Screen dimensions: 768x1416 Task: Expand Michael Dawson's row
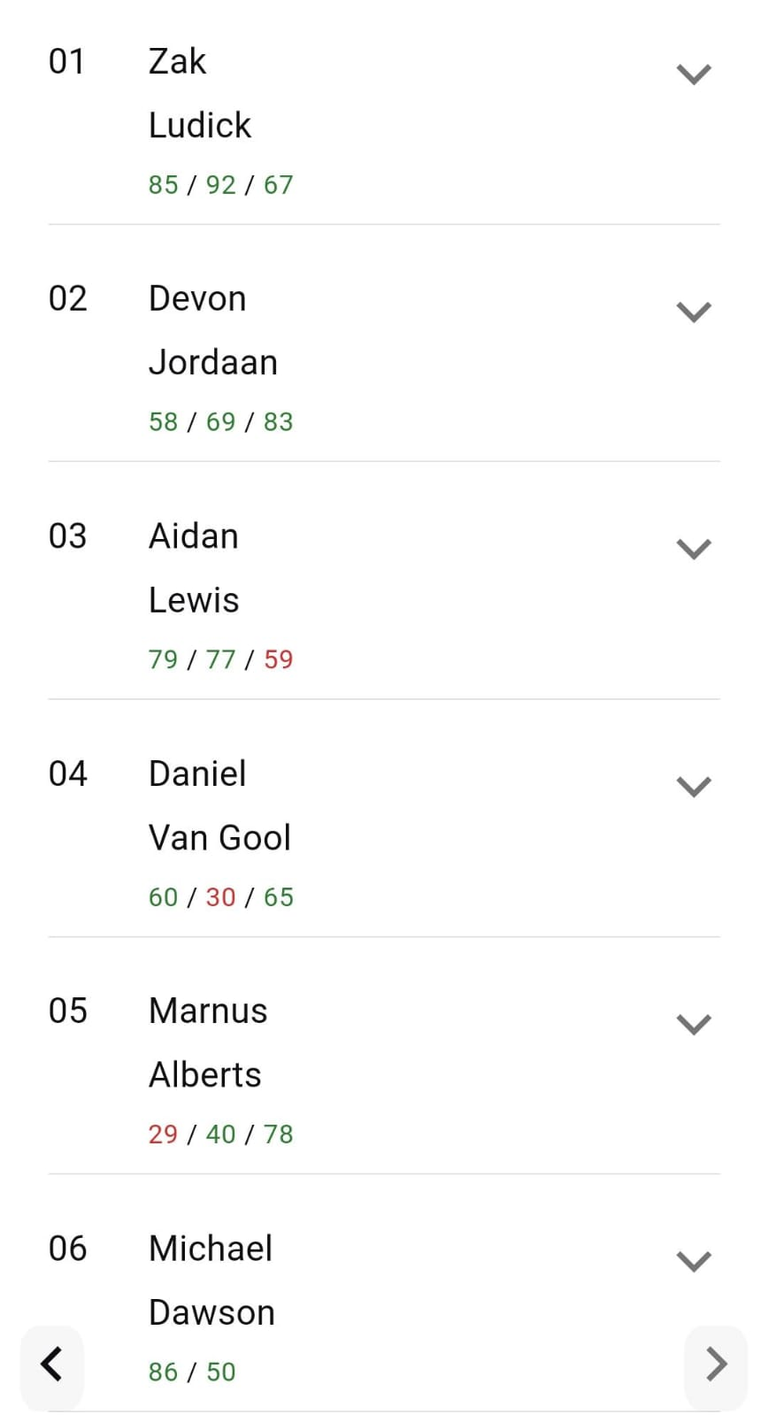point(693,1261)
